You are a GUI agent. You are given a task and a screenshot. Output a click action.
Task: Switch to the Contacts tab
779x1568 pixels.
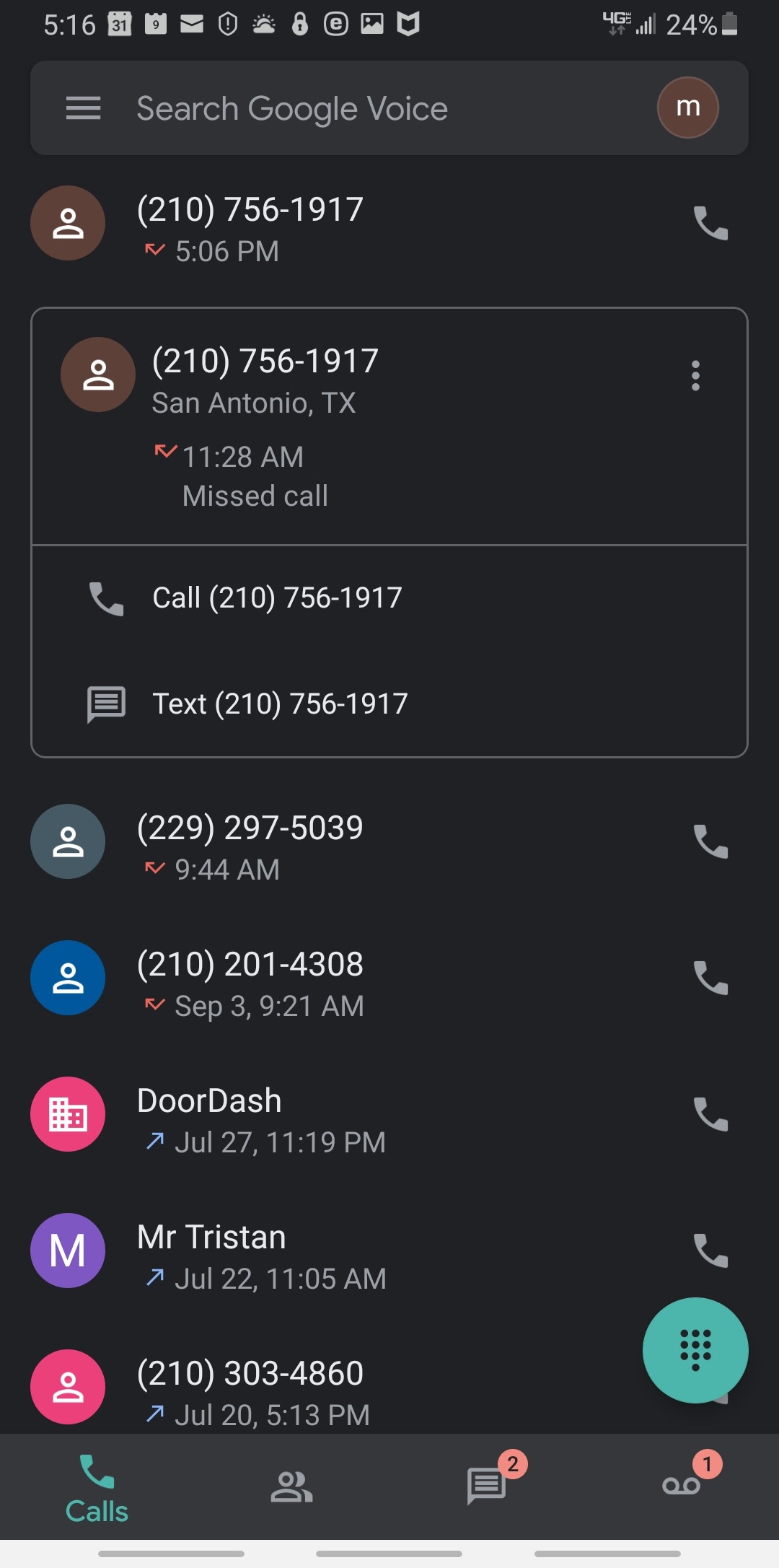pos(291,1486)
